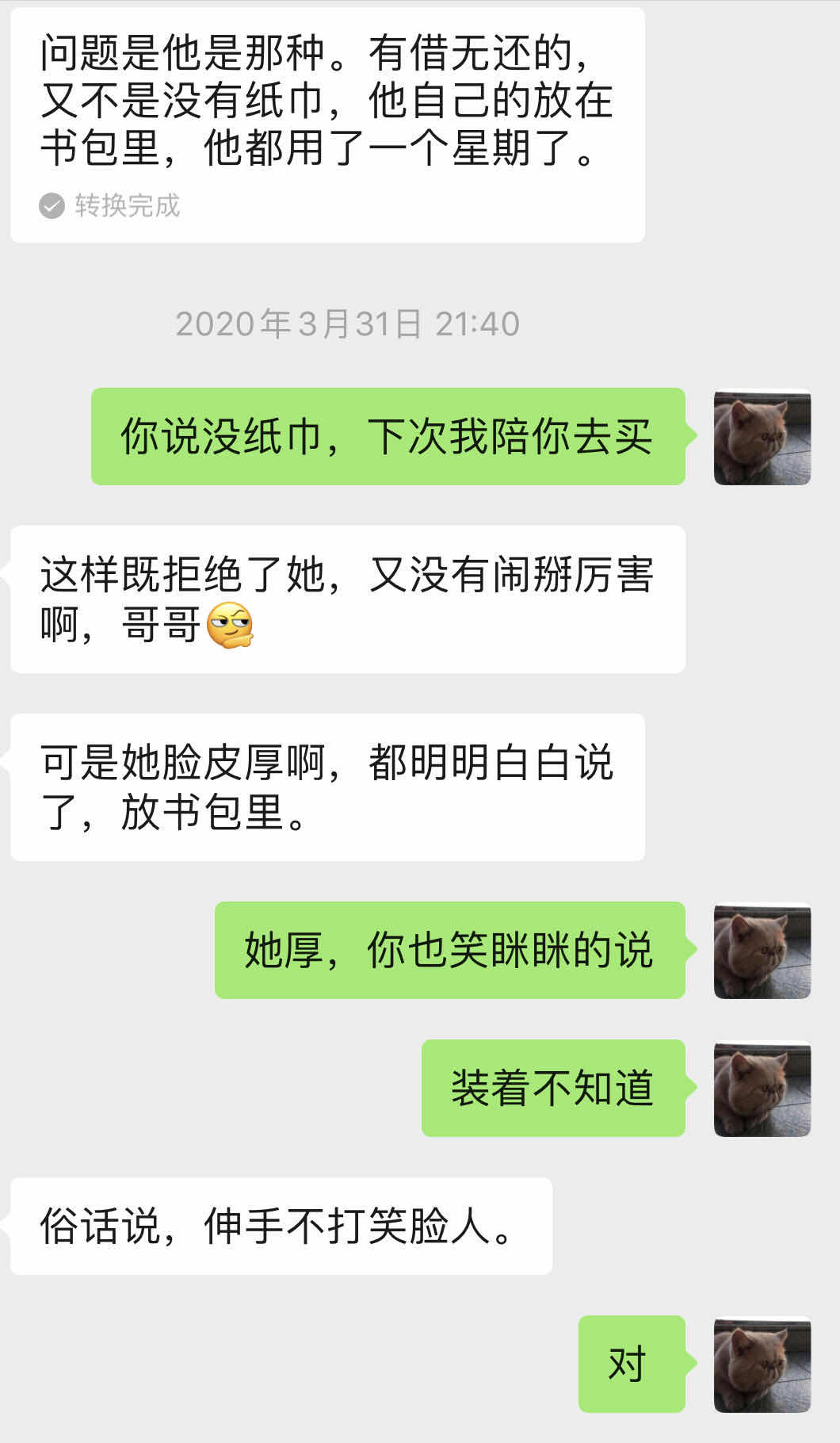
Task: Tap the cat avatar next to "对"
Action: click(x=762, y=1364)
